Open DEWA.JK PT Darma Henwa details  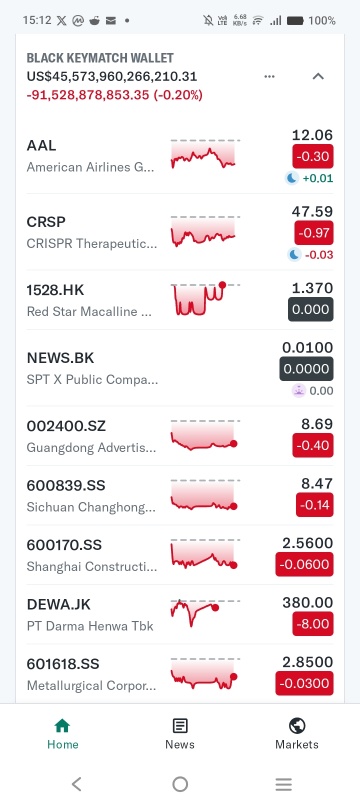point(180,615)
